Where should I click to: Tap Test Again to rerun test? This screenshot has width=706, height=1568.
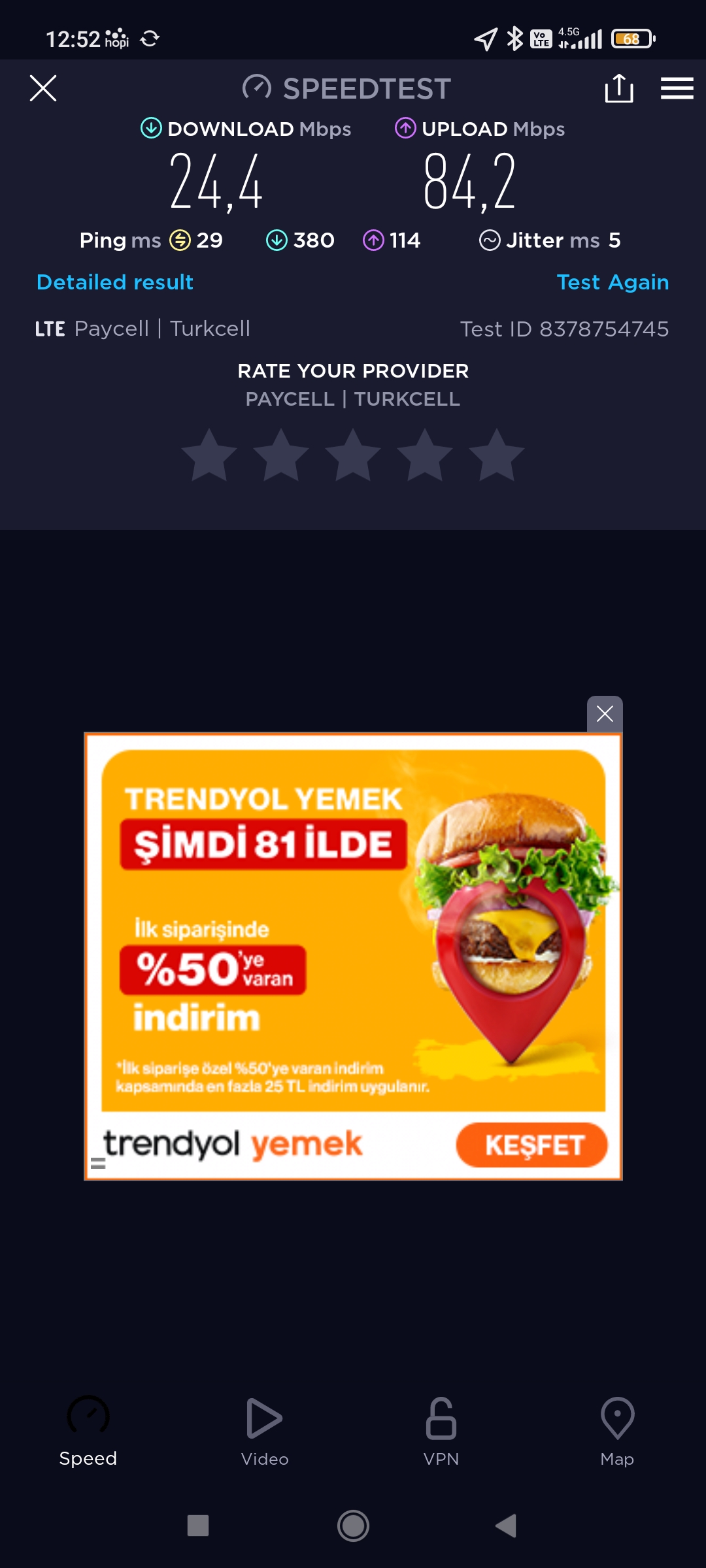coord(613,282)
